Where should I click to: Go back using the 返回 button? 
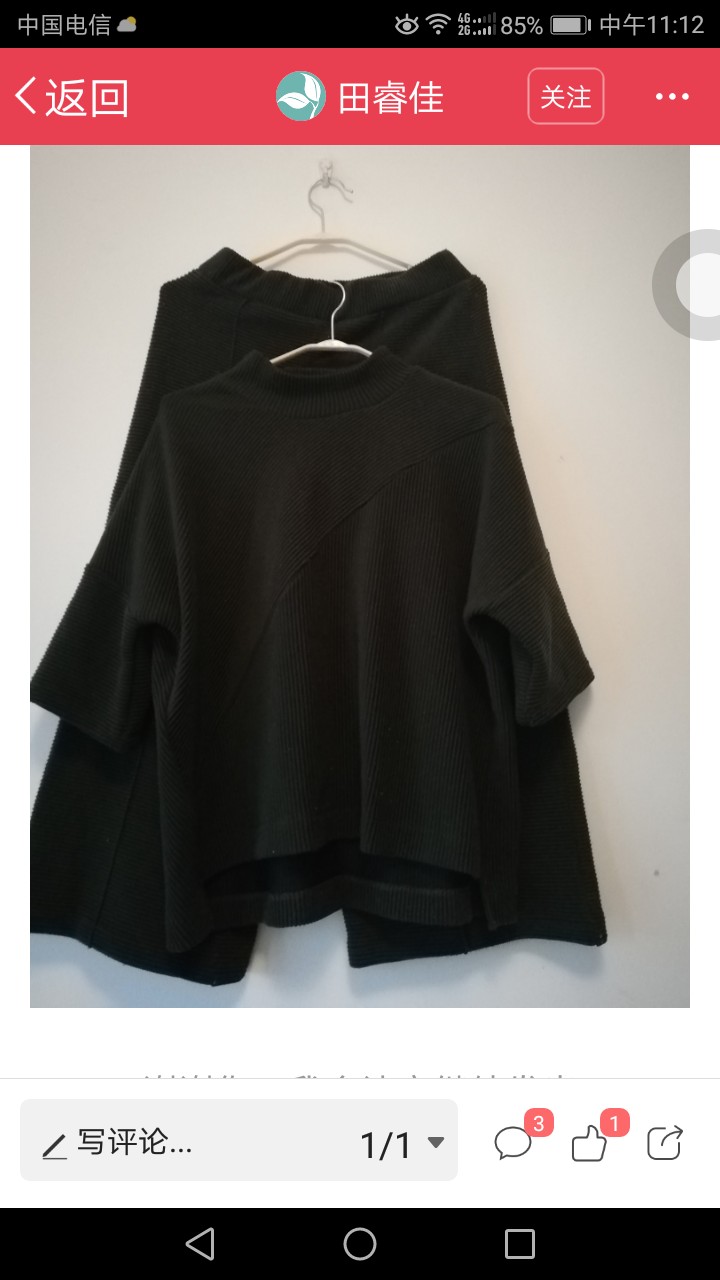[x=72, y=97]
